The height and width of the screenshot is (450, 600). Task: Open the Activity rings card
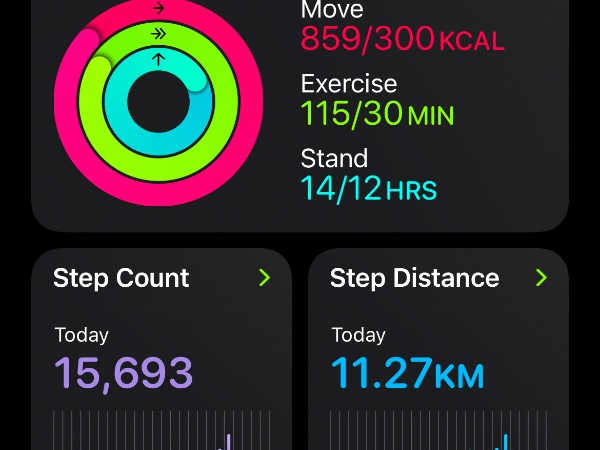[300, 110]
